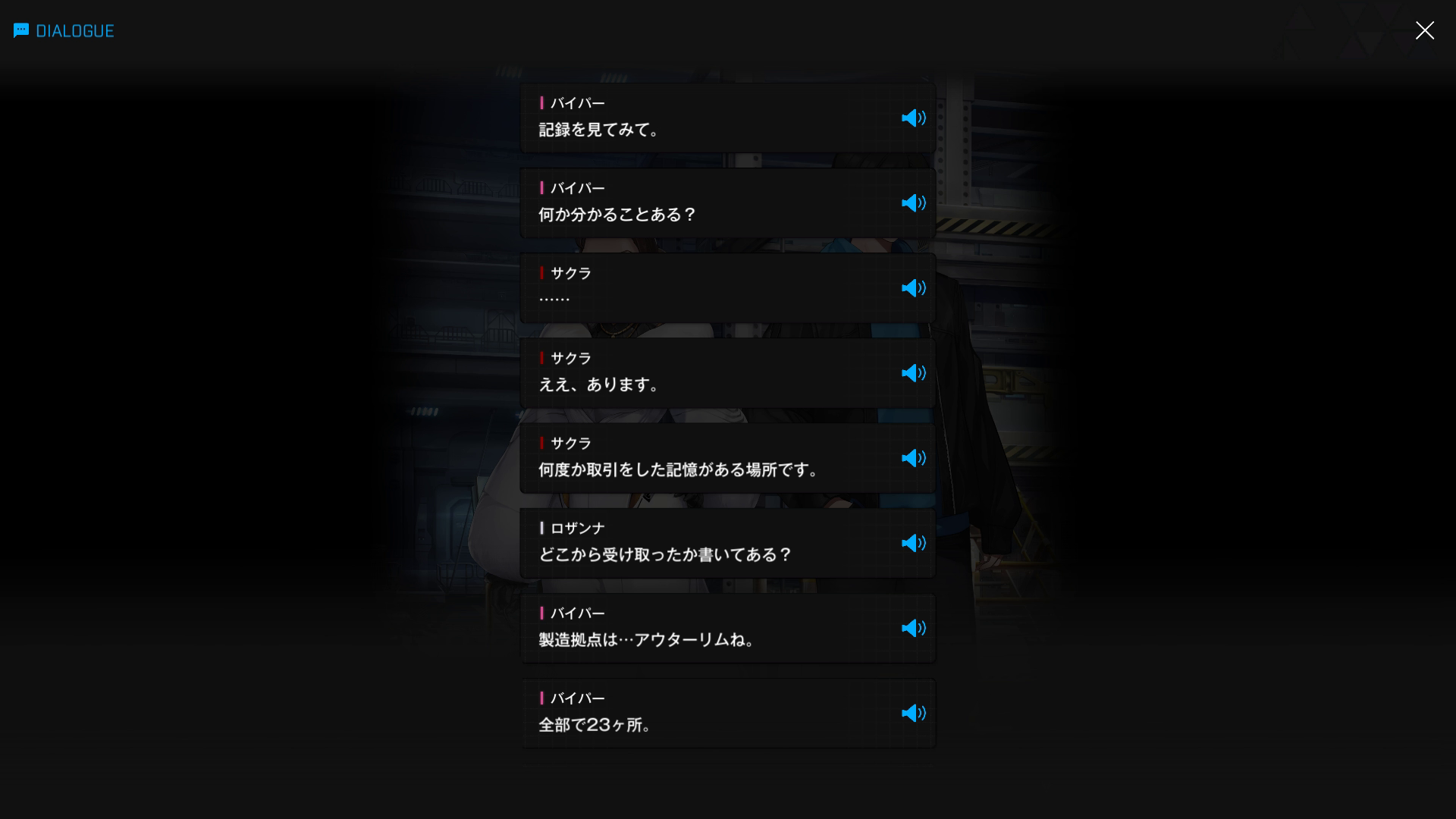
Task: Play サクラ's silent …… line audio
Action: coord(913,288)
